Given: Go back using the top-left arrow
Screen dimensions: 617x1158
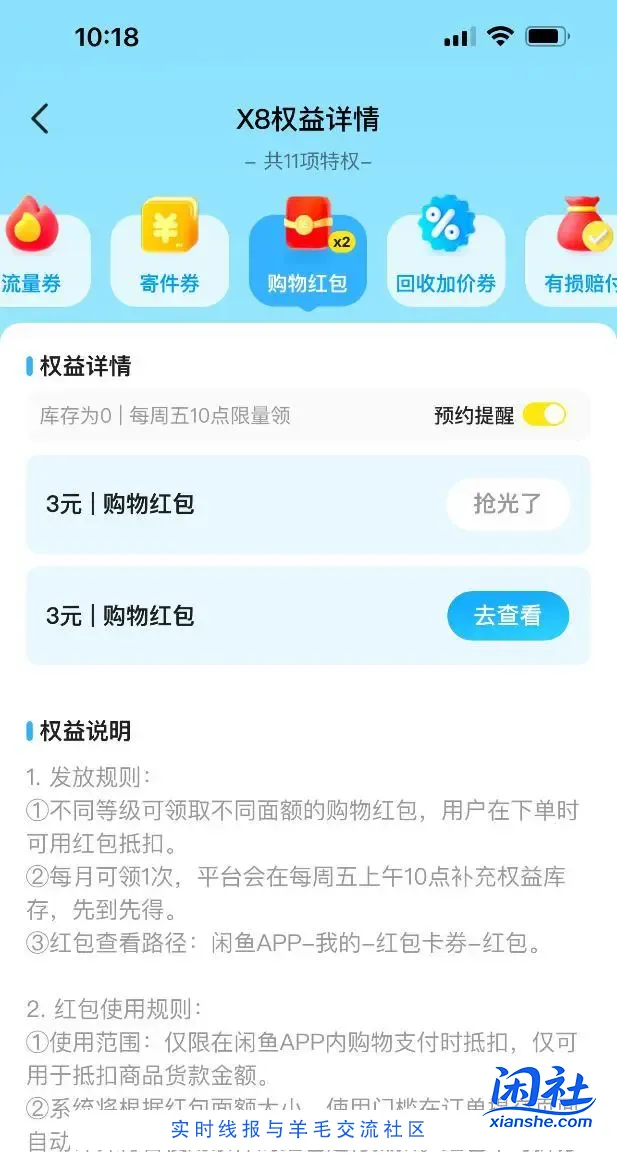Looking at the screenshot, I should (40, 119).
